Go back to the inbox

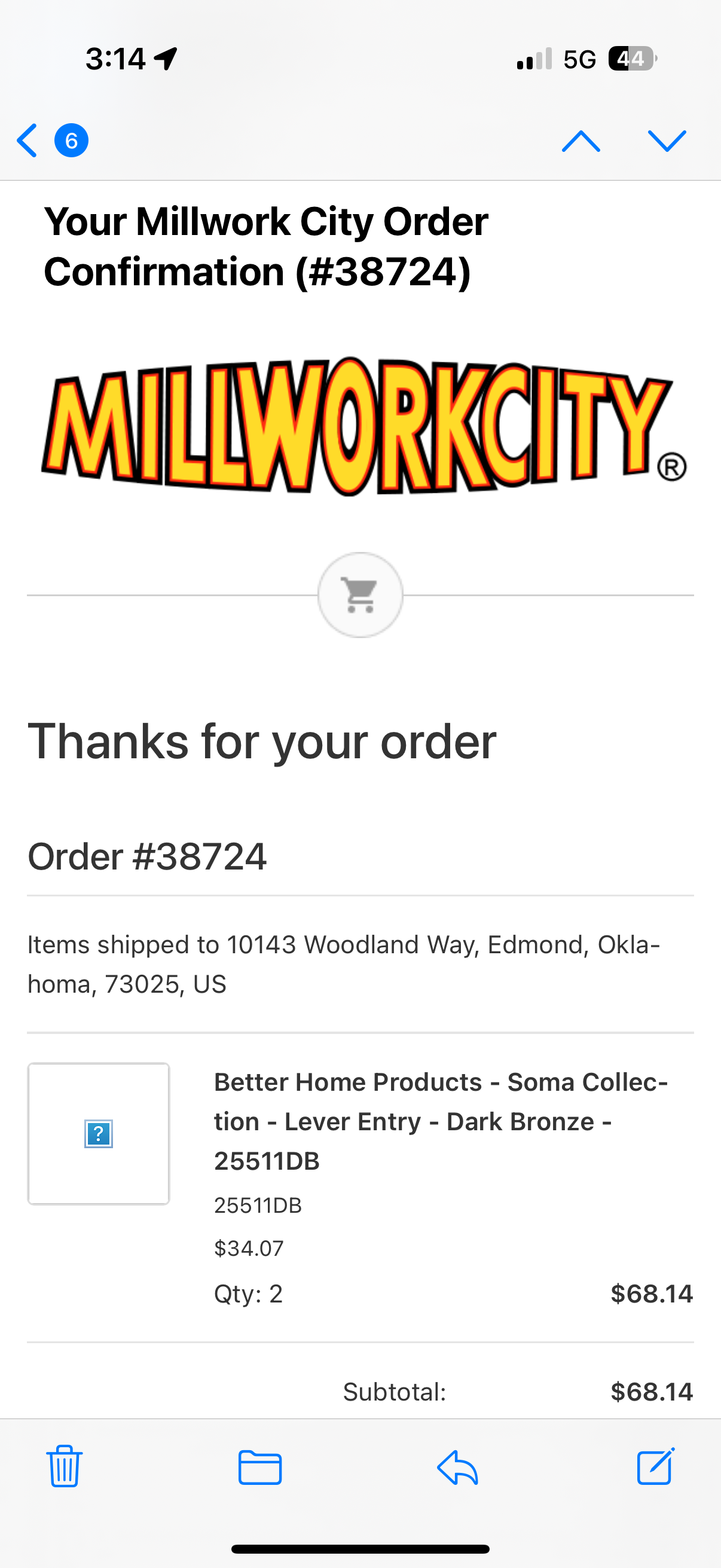pyautogui.click(x=28, y=141)
